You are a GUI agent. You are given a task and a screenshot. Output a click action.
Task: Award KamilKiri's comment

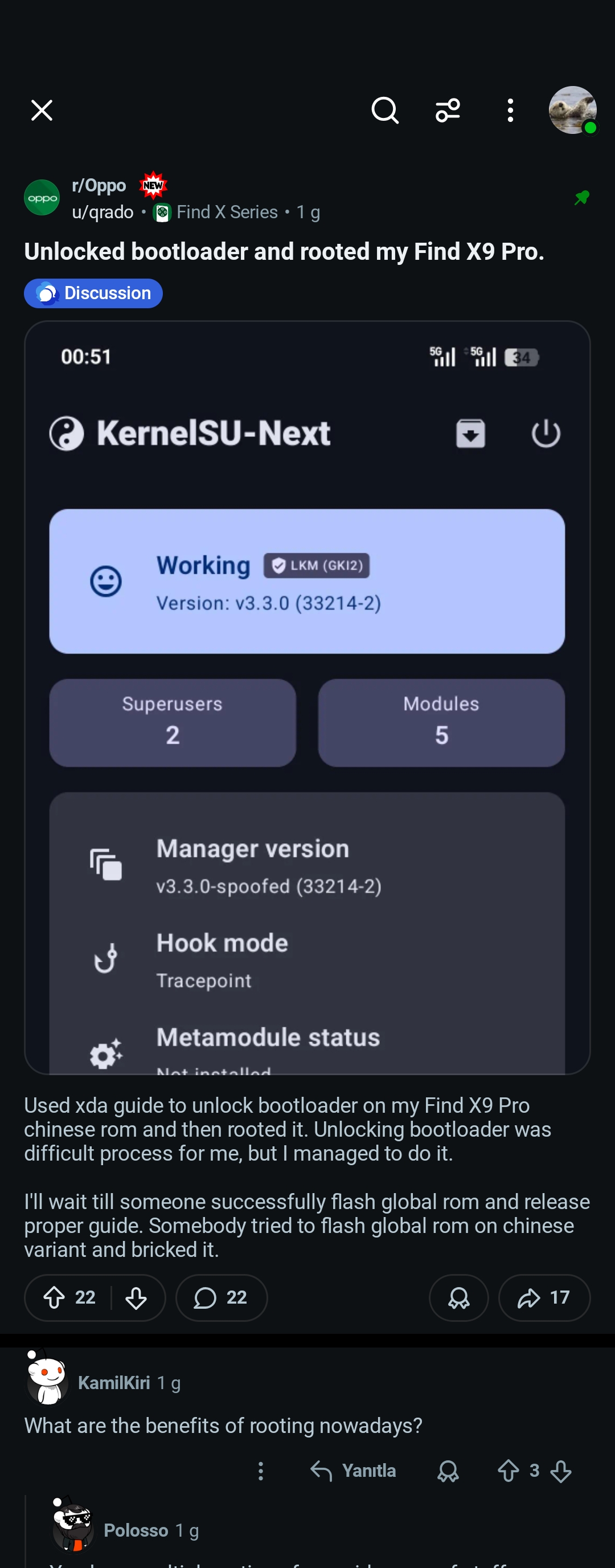tap(448, 1471)
